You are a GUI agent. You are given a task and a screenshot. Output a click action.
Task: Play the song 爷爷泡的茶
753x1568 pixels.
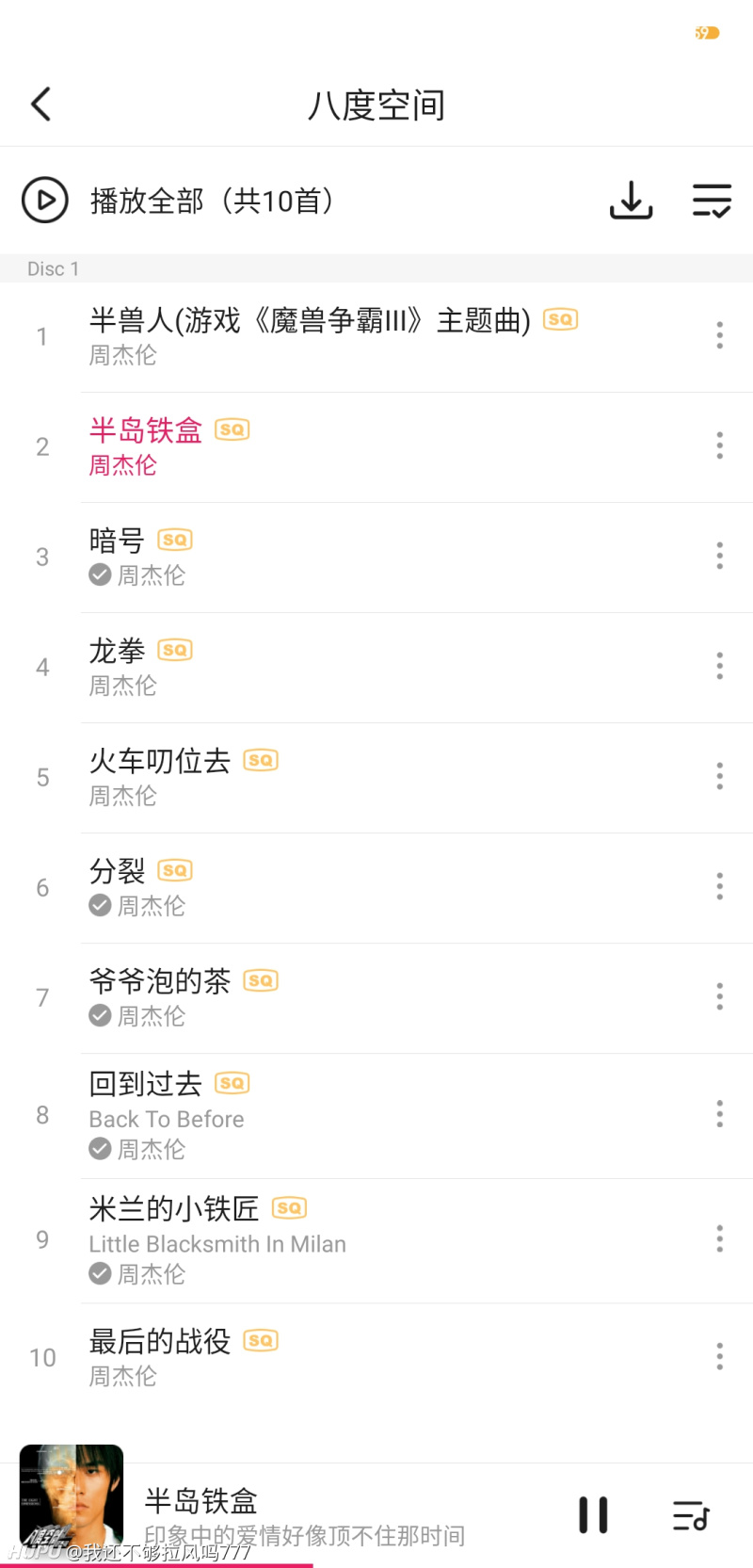tap(160, 980)
